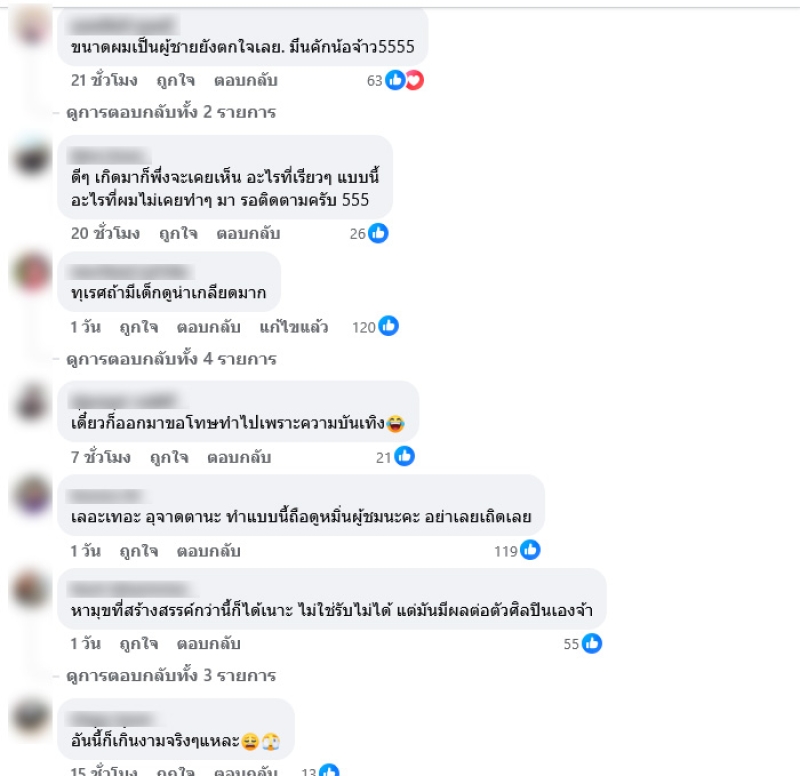The height and width of the screenshot is (776, 800).
Task: Like the comment ending with รอติดตามครับ 555
Action: (178, 233)
